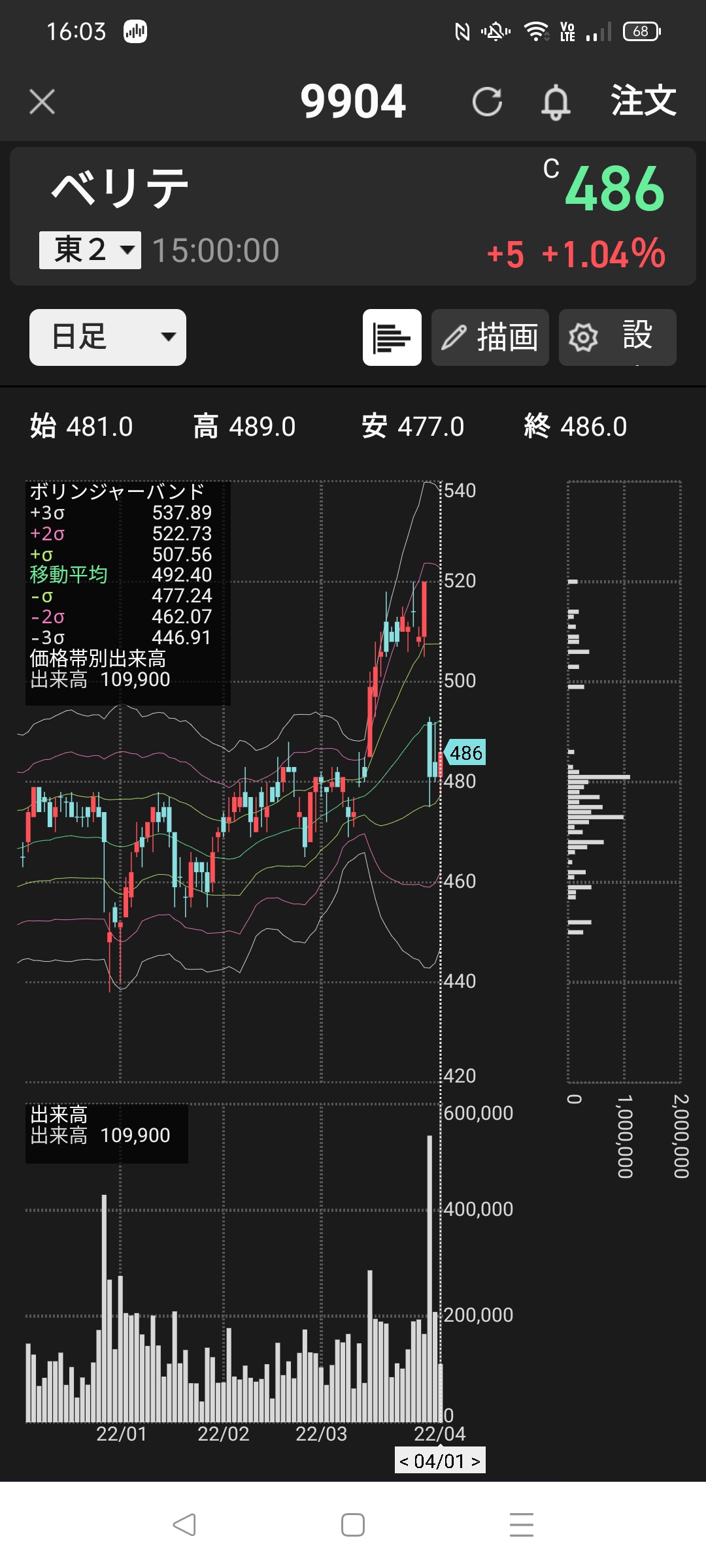The height and width of the screenshot is (1568, 706).
Task: Step to the next date after 04/01
Action: click(x=476, y=1462)
